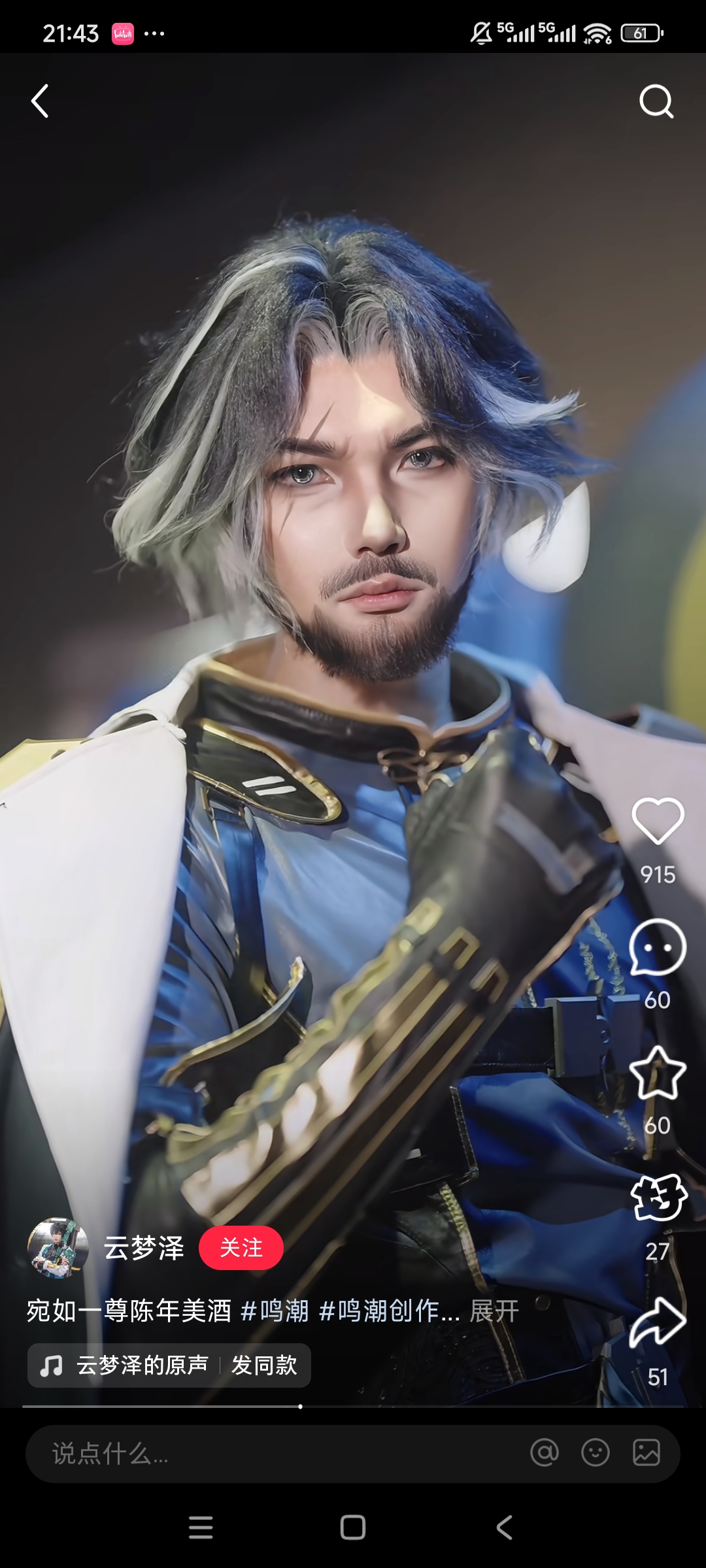This screenshot has height=1568, width=706.
Task: Open the emoji picker in comment bar
Action: click(x=596, y=1453)
